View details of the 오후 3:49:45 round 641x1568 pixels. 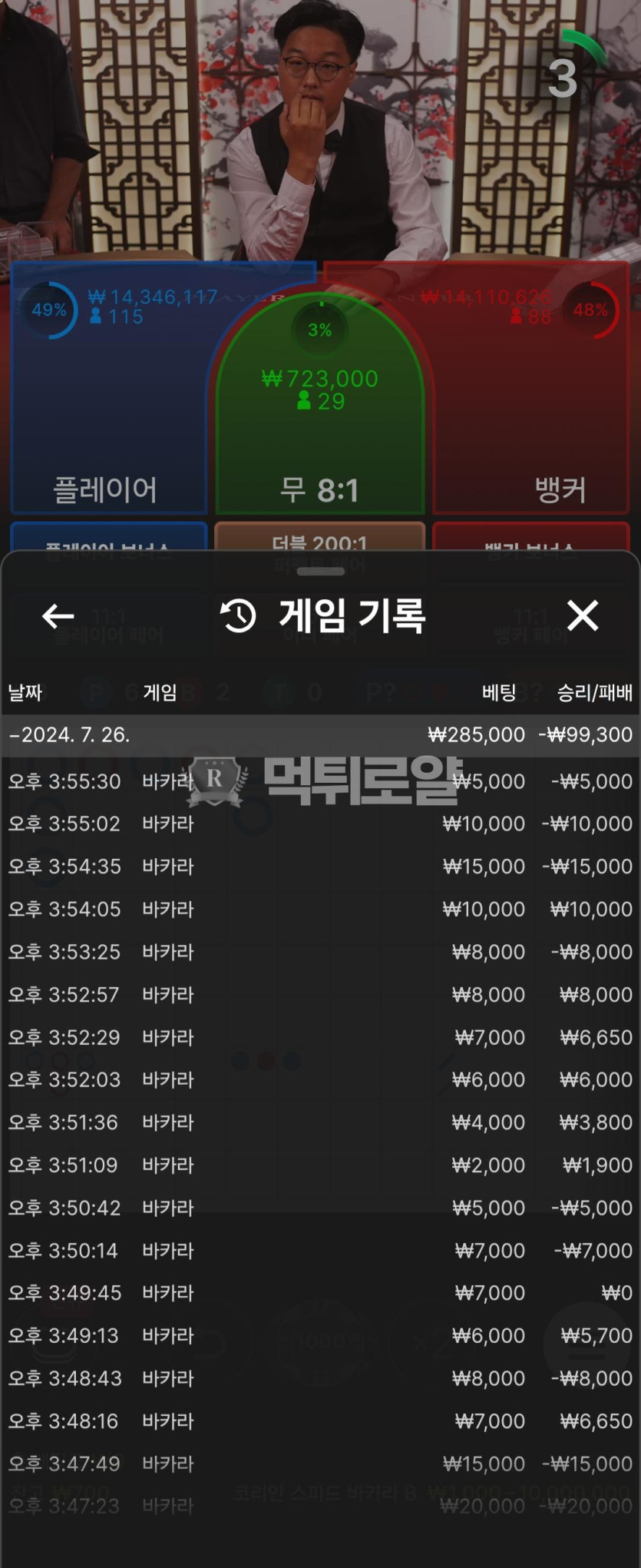click(320, 1293)
